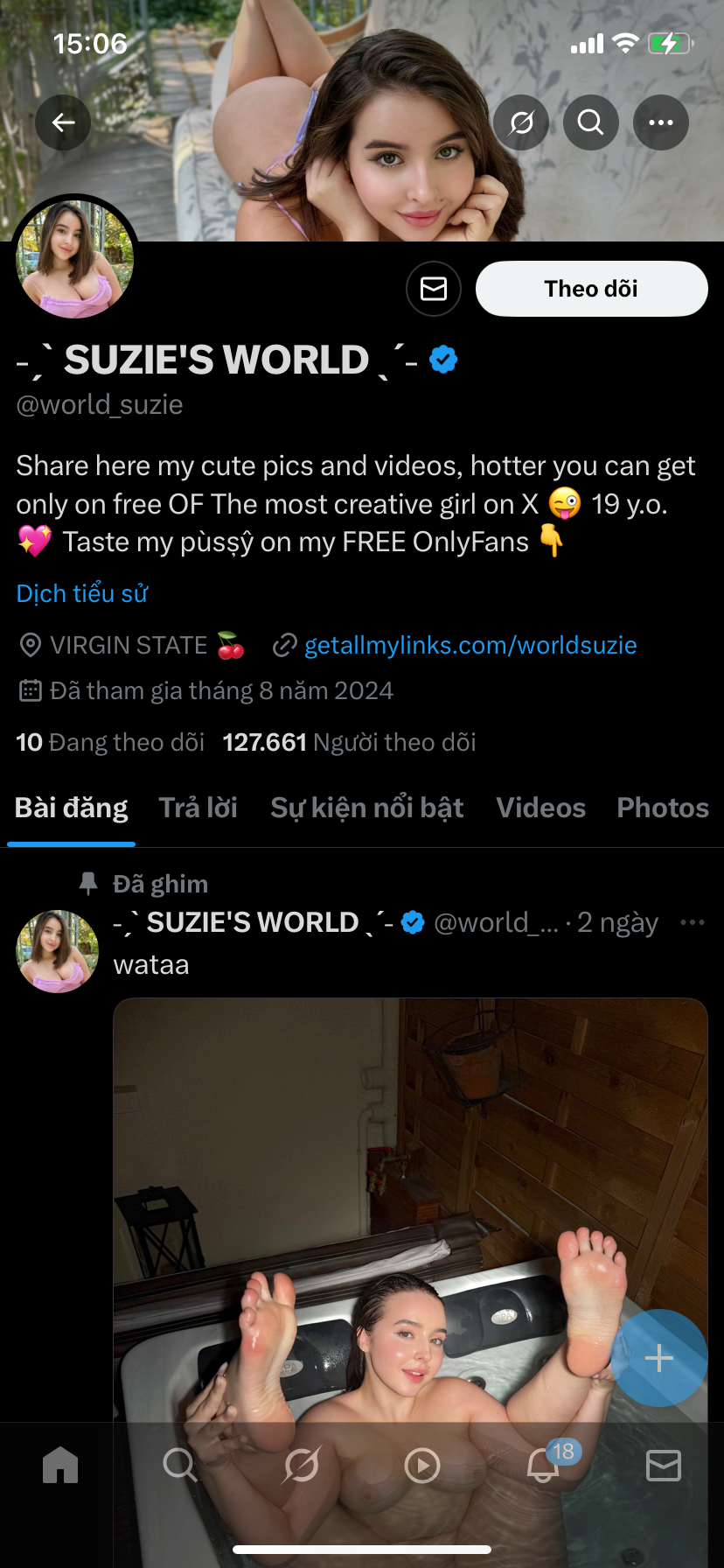Tap the Theo dõi follow button

click(x=591, y=289)
